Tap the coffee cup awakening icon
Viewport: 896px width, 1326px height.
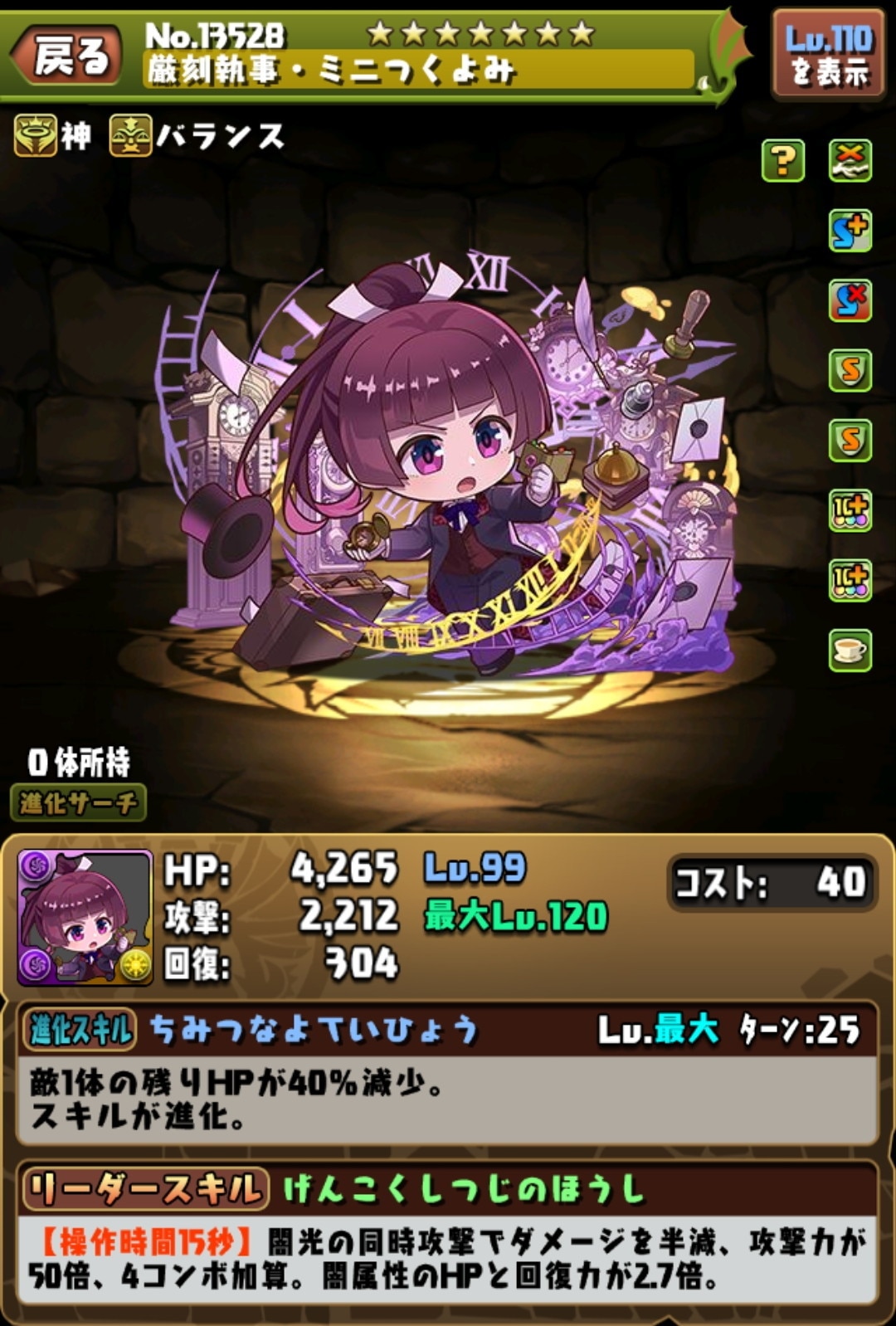click(x=850, y=650)
